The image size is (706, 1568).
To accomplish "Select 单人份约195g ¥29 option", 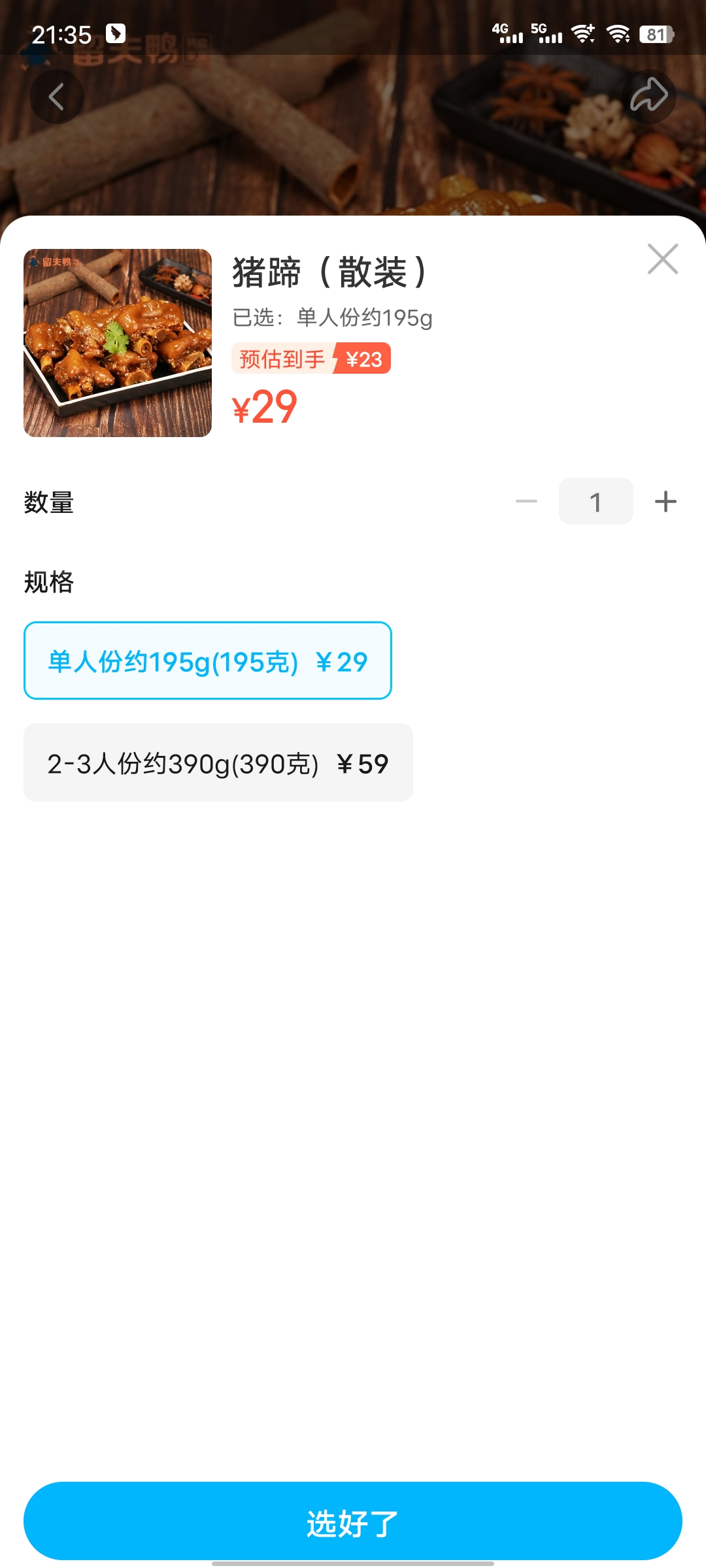I will tap(208, 661).
